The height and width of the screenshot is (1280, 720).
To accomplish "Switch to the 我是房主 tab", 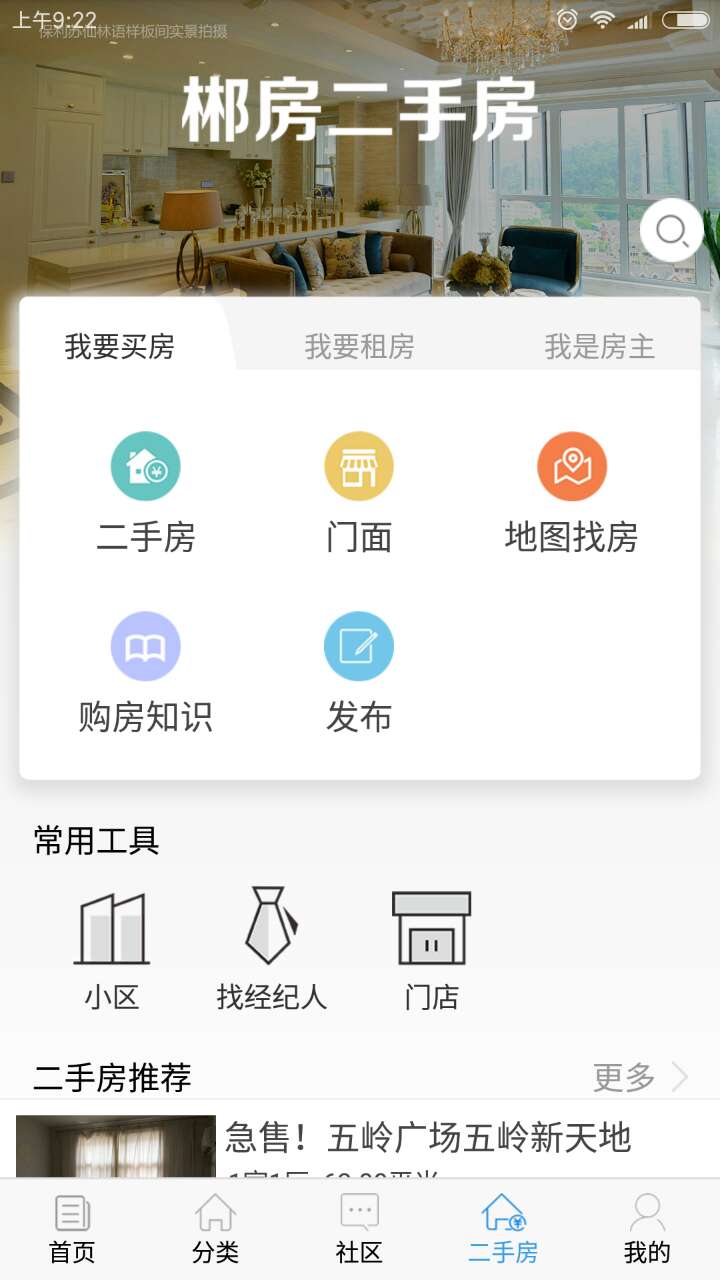I will click(599, 347).
